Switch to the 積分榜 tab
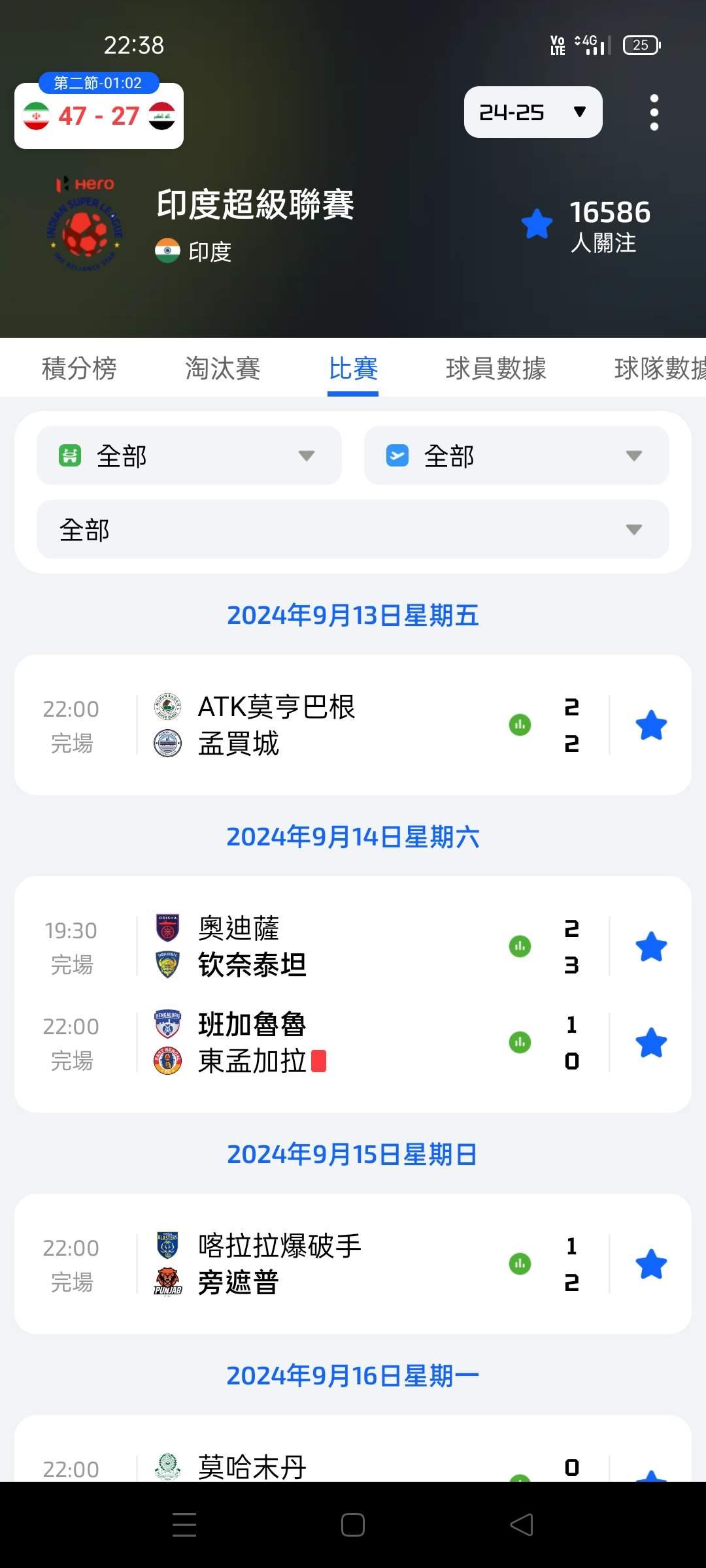Screen dimensions: 706x1568 (79, 368)
